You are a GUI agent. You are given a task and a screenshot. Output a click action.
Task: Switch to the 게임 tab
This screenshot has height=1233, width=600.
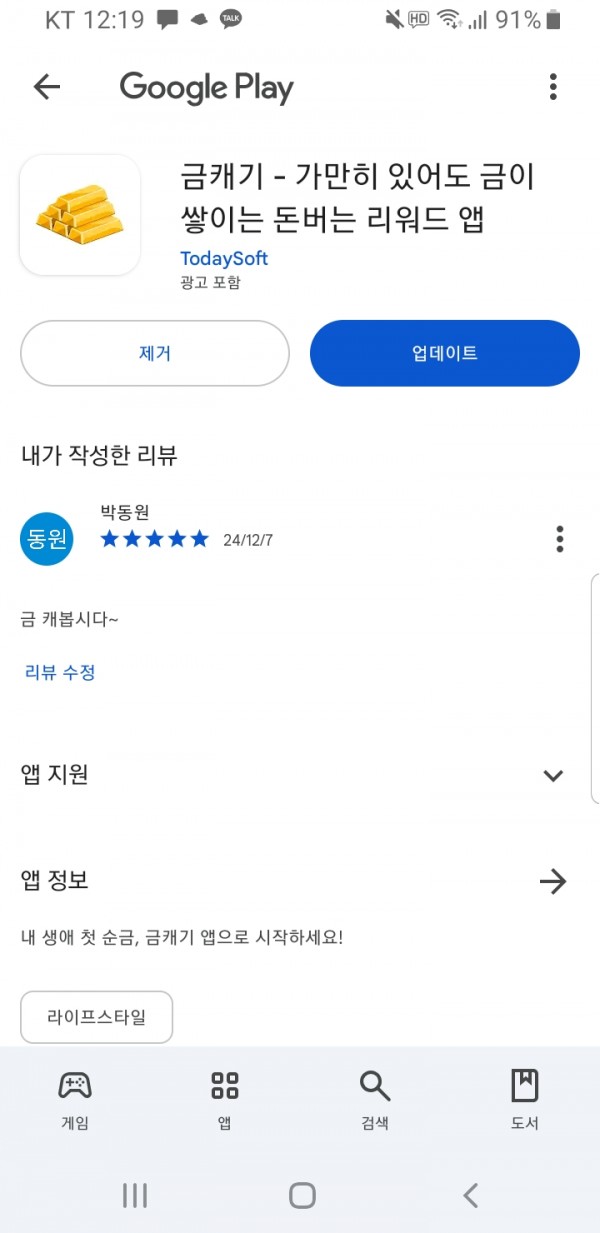coord(75,1099)
